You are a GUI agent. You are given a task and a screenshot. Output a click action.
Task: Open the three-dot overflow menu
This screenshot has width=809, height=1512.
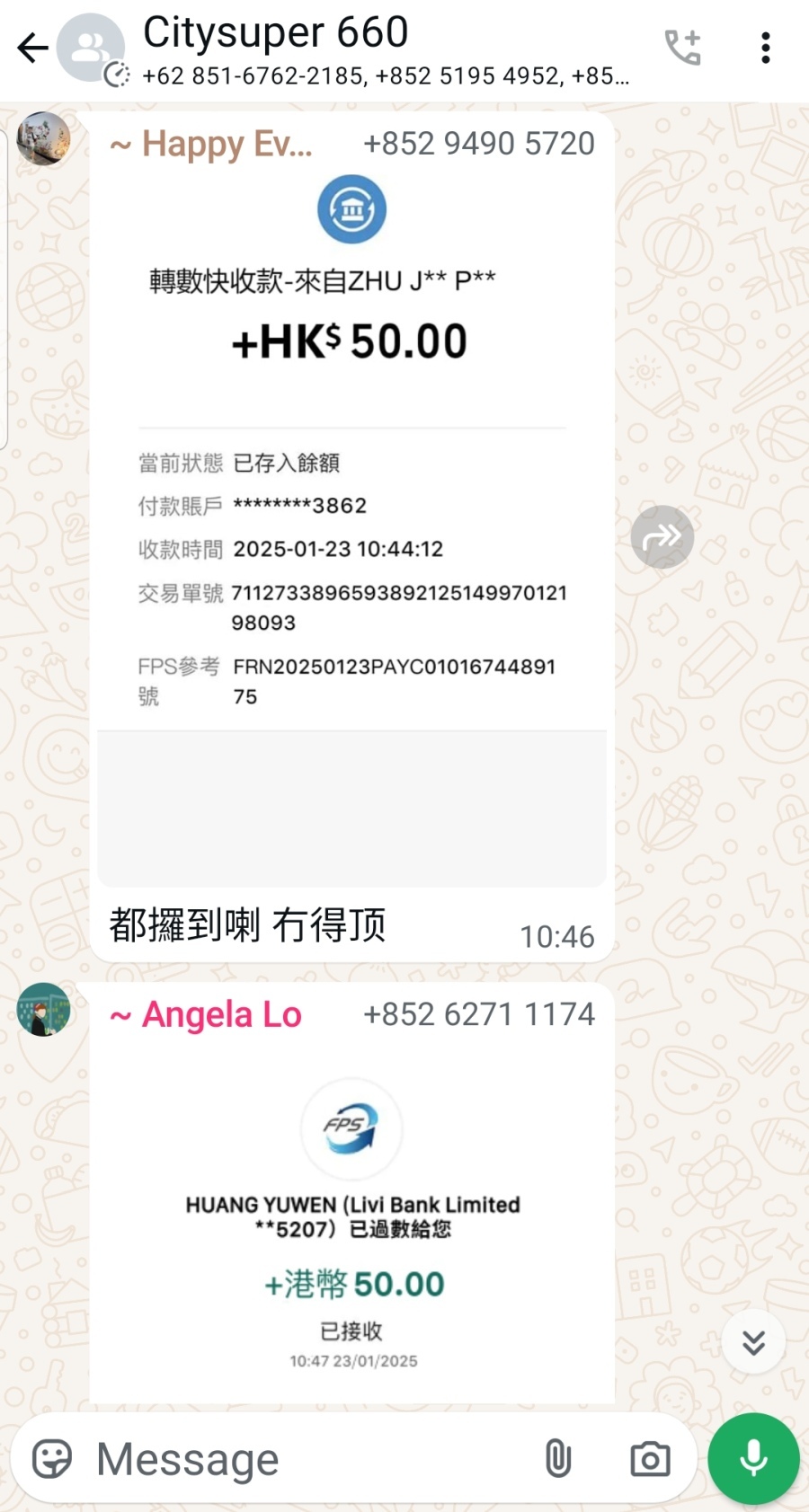[x=765, y=48]
